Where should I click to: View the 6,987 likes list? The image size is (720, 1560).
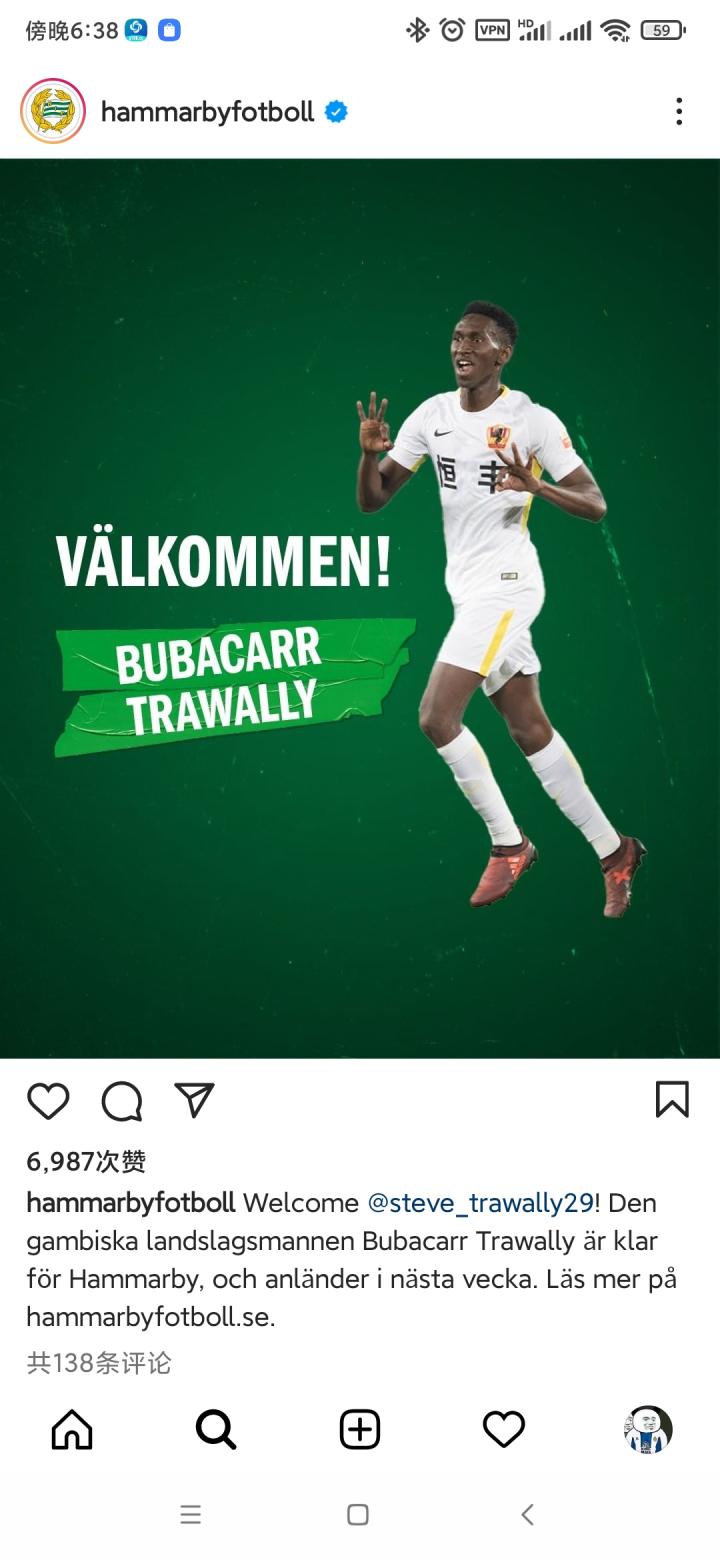coord(86,1161)
